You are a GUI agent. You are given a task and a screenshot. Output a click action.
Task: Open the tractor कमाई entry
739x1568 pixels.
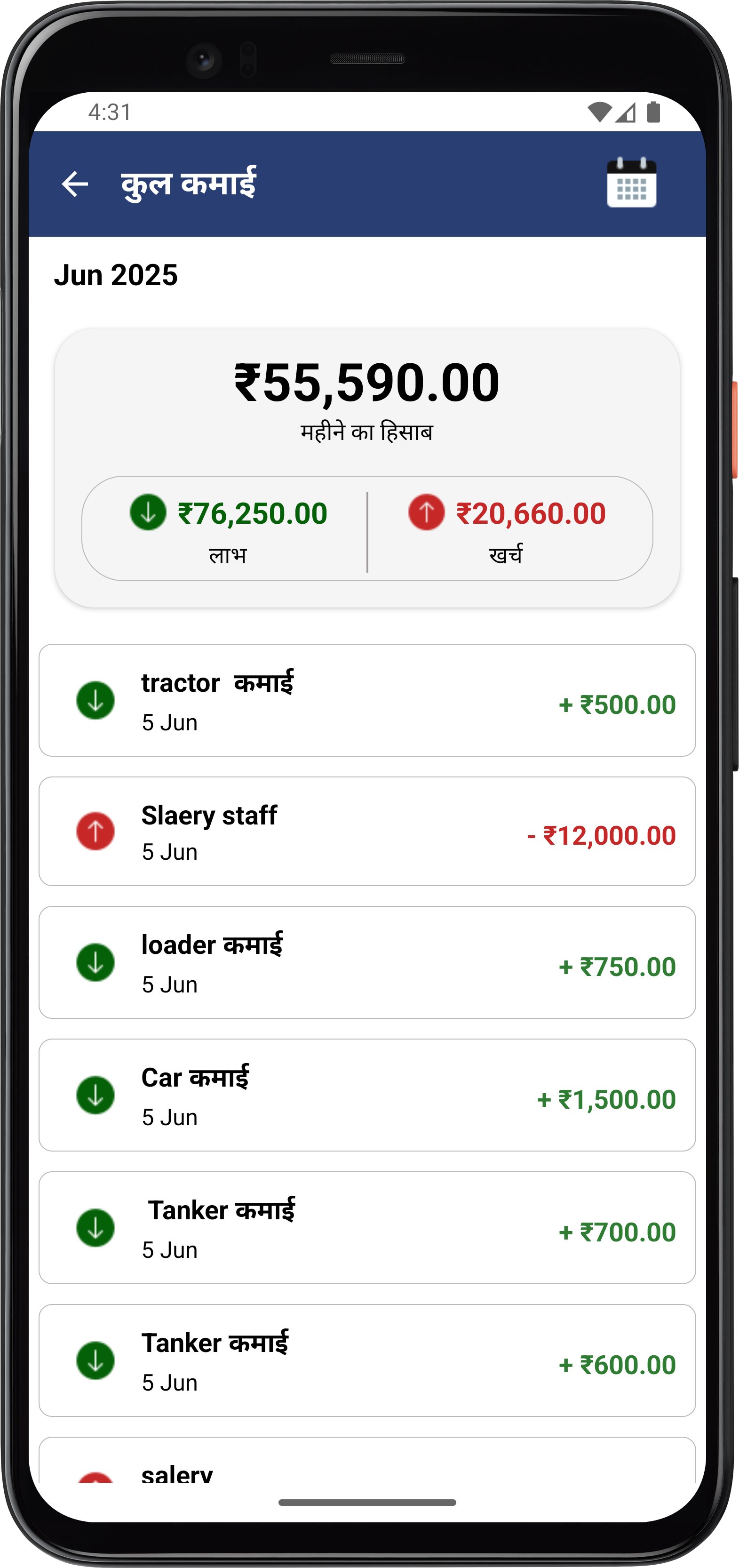click(367, 700)
